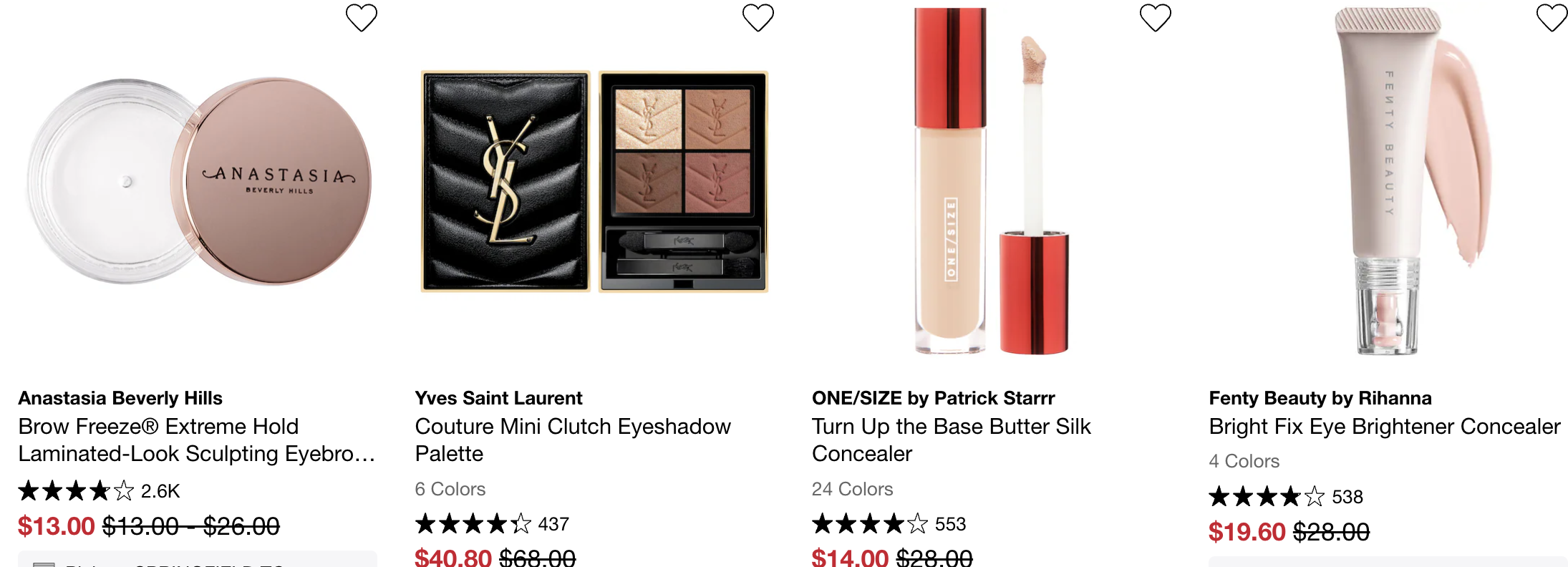
Task: Open Turn Up the Base Butter Silk Concealer title
Action: [x=951, y=440]
